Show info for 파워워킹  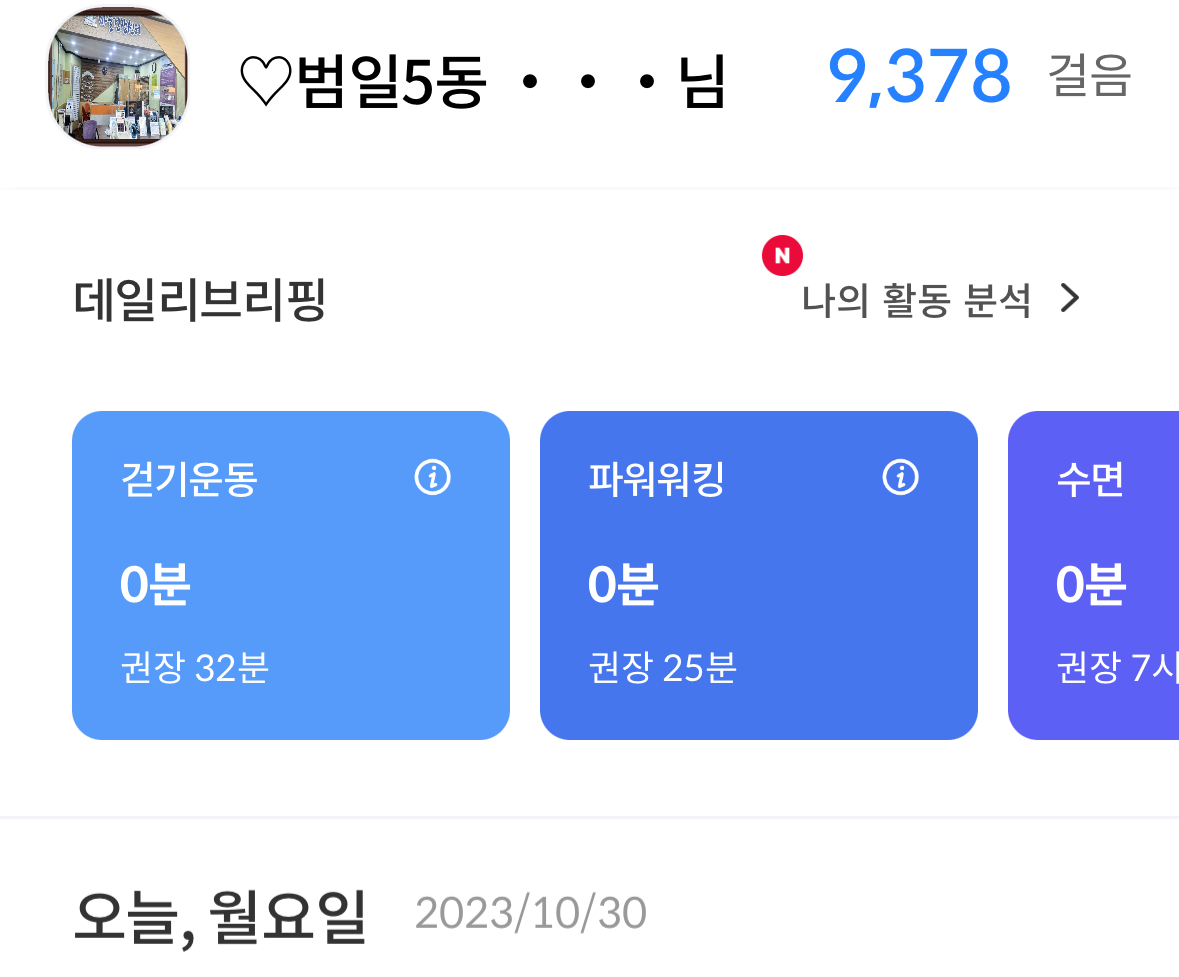(x=900, y=478)
